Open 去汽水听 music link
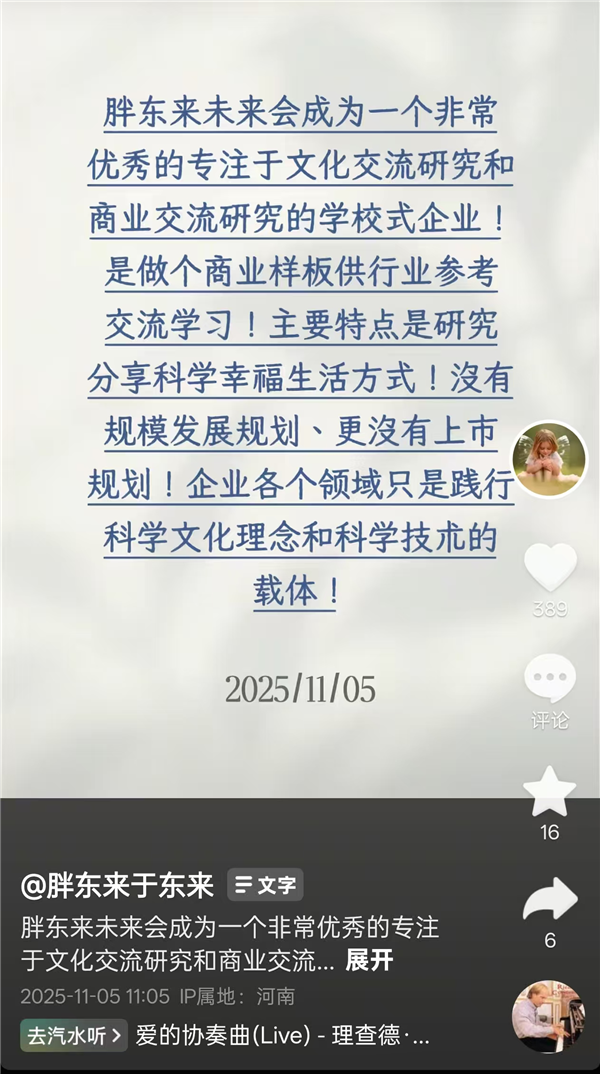600x1074 pixels. click(73, 1035)
